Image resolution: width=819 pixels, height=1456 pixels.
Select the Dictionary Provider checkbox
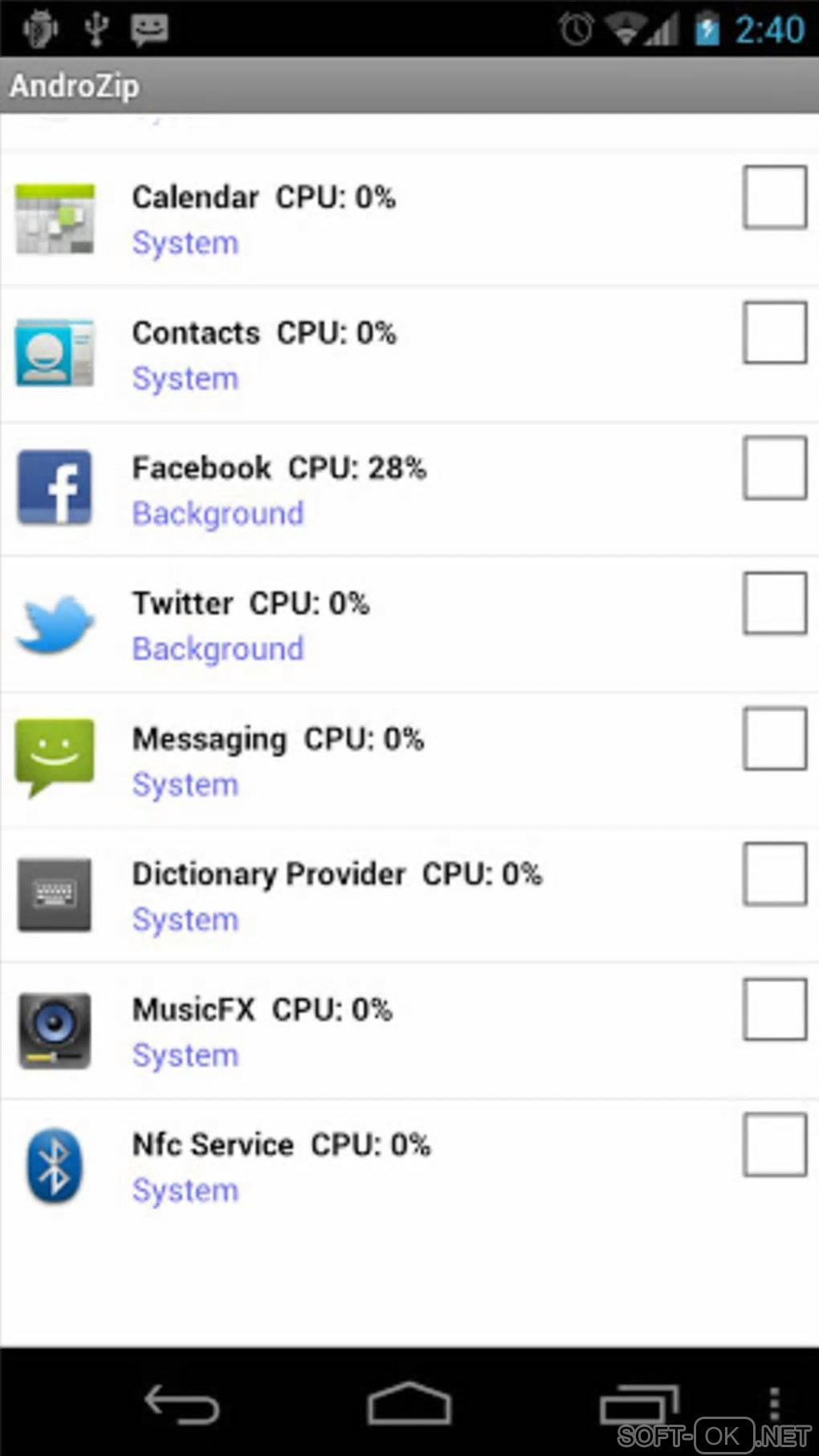[x=774, y=874]
